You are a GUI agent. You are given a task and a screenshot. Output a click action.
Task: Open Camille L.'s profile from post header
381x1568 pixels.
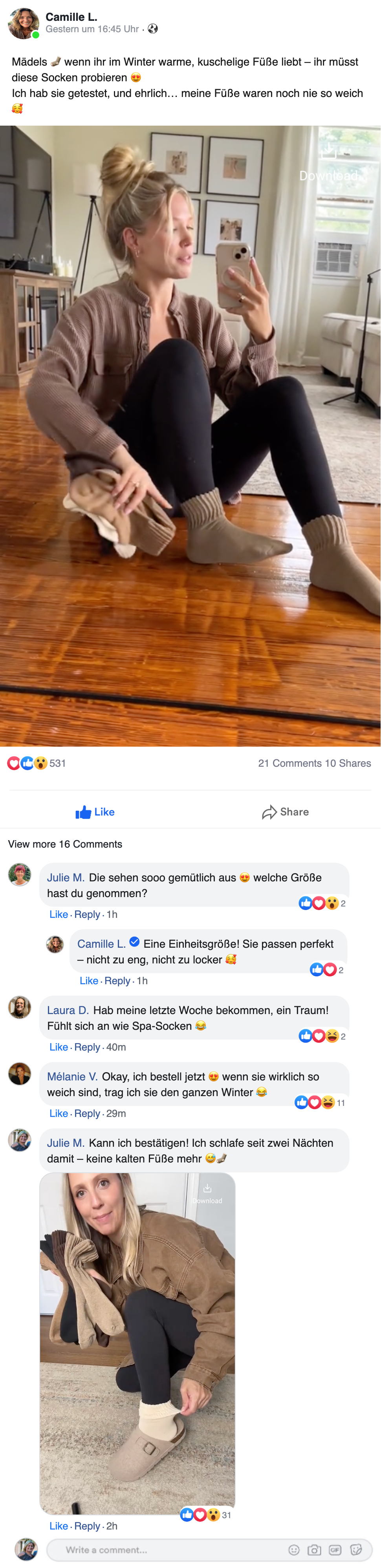(x=71, y=17)
